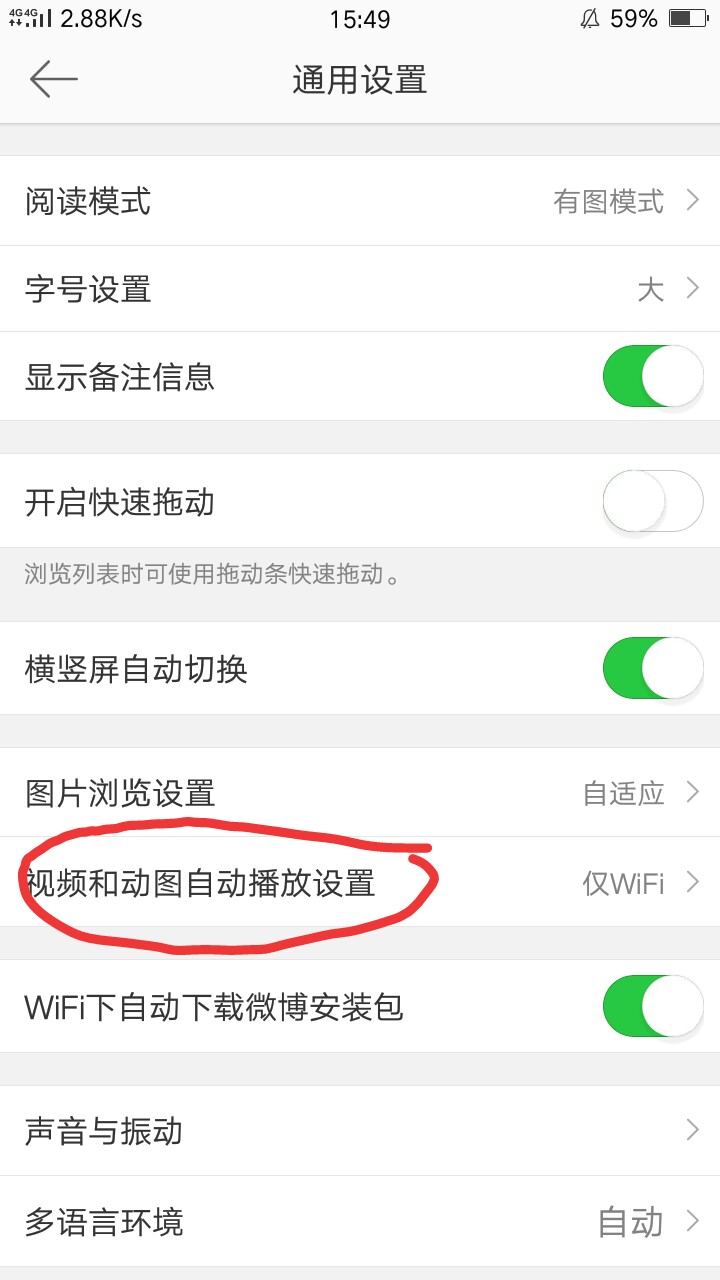
Task: Tap the clock showing 15:49
Action: (360, 17)
